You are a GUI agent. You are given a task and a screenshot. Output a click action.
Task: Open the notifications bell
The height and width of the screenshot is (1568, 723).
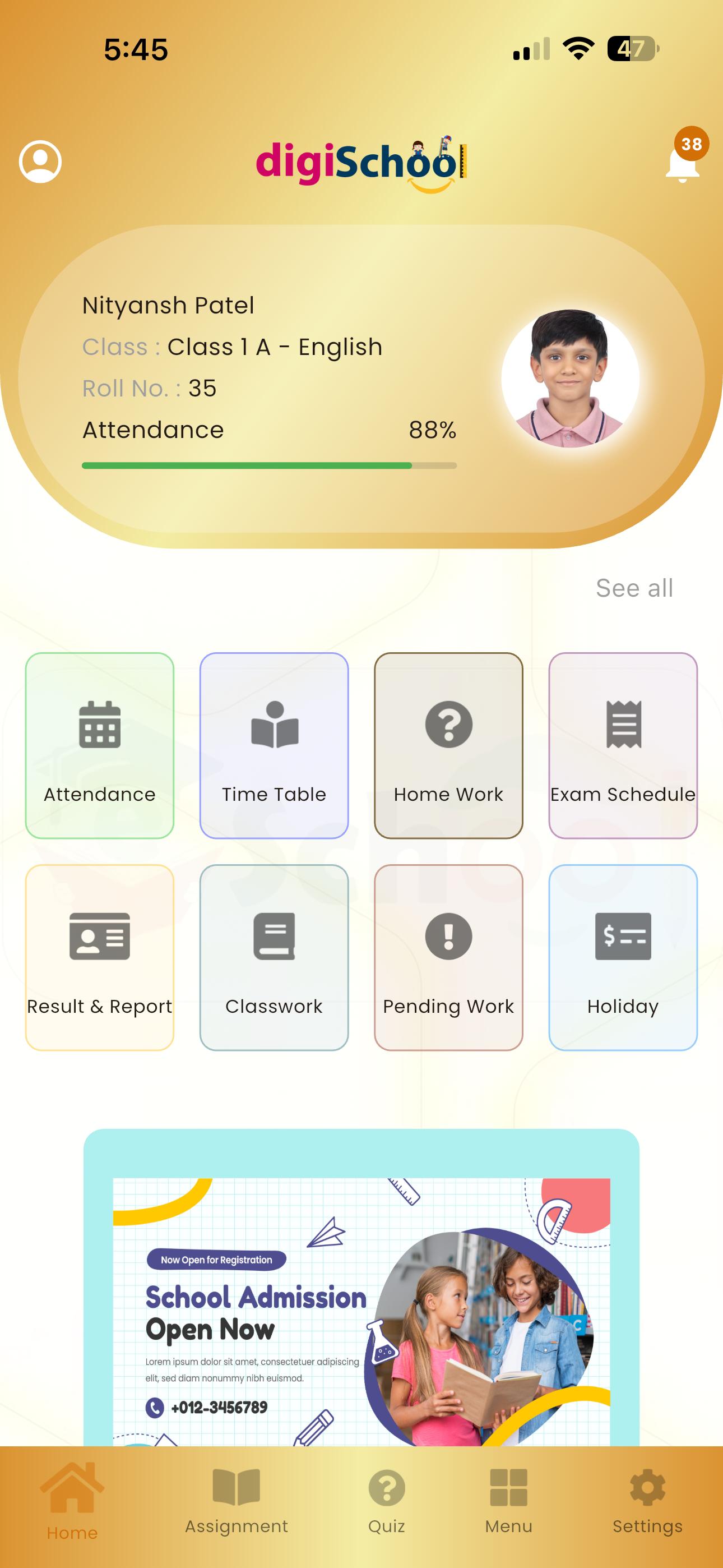682,163
